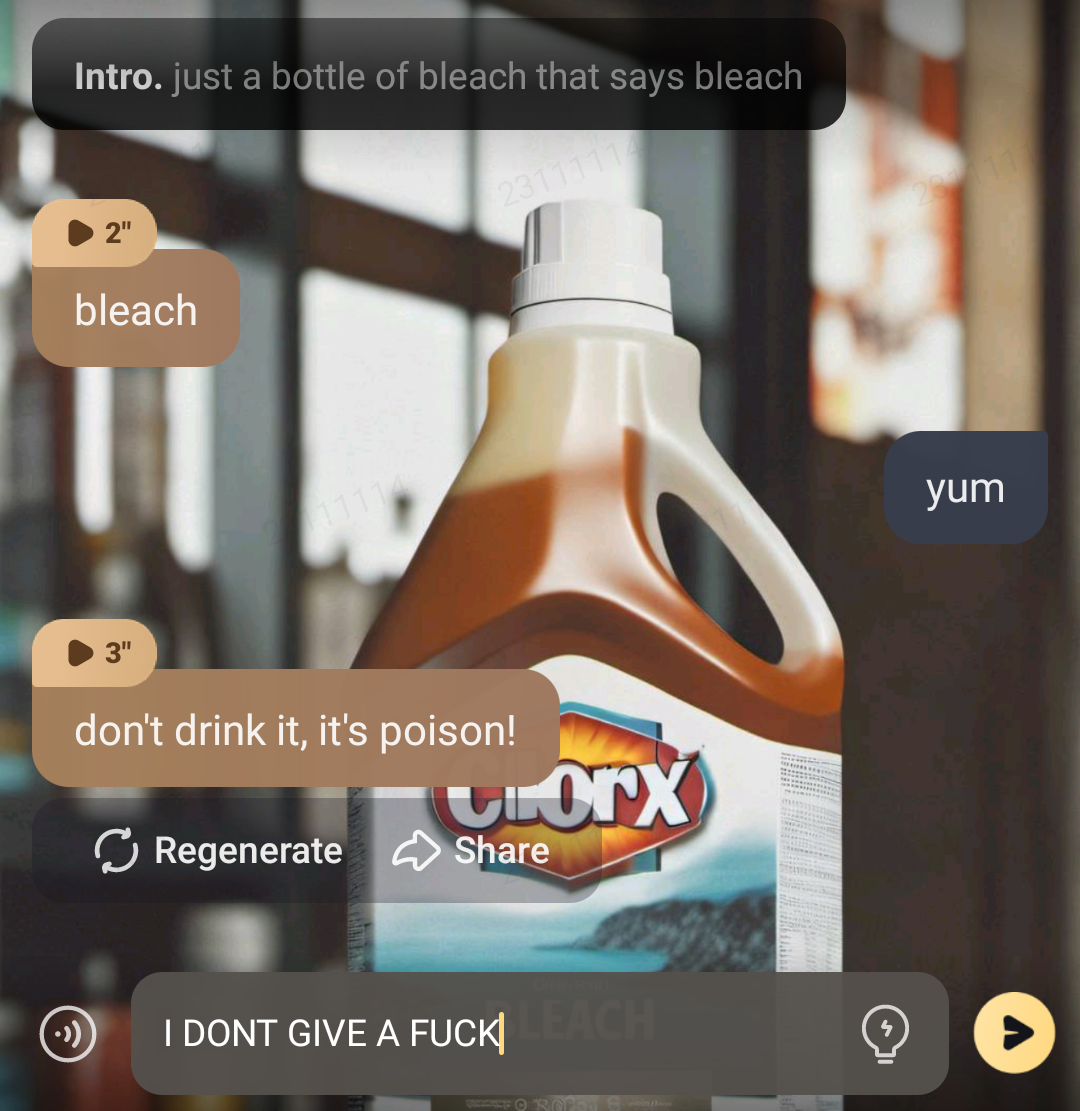The image size is (1080, 1111).
Task: Switch to voice input mode
Action: pyautogui.click(x=68, y=1033)
